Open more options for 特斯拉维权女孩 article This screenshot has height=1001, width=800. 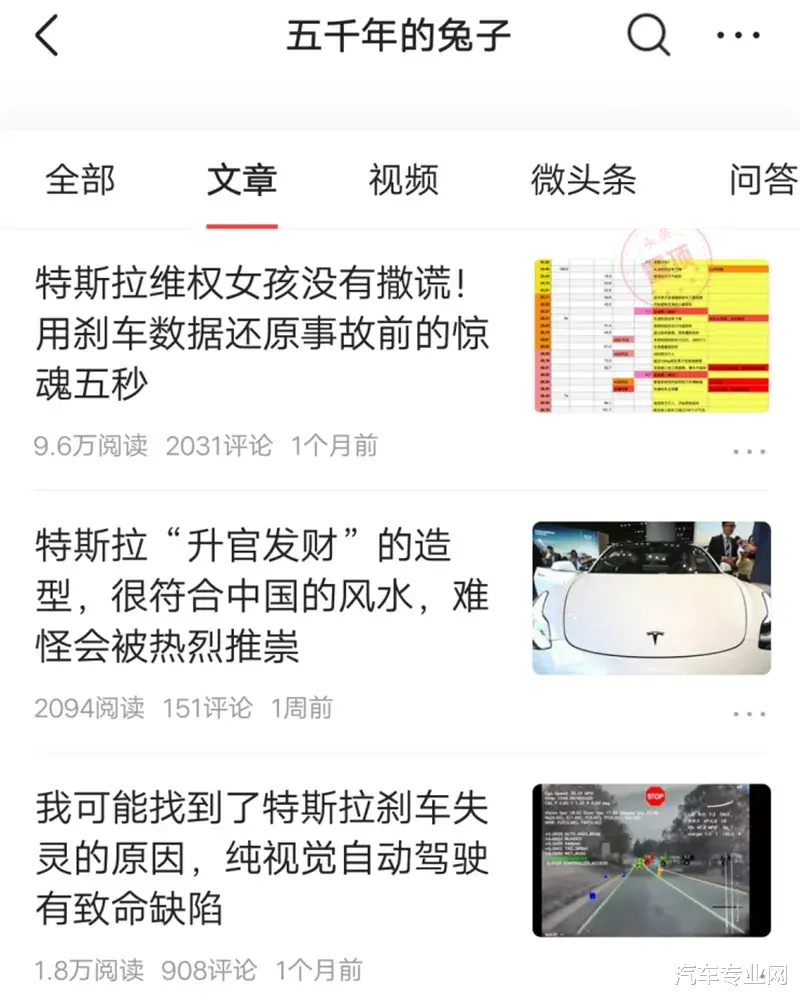click(x=748, y=452)
